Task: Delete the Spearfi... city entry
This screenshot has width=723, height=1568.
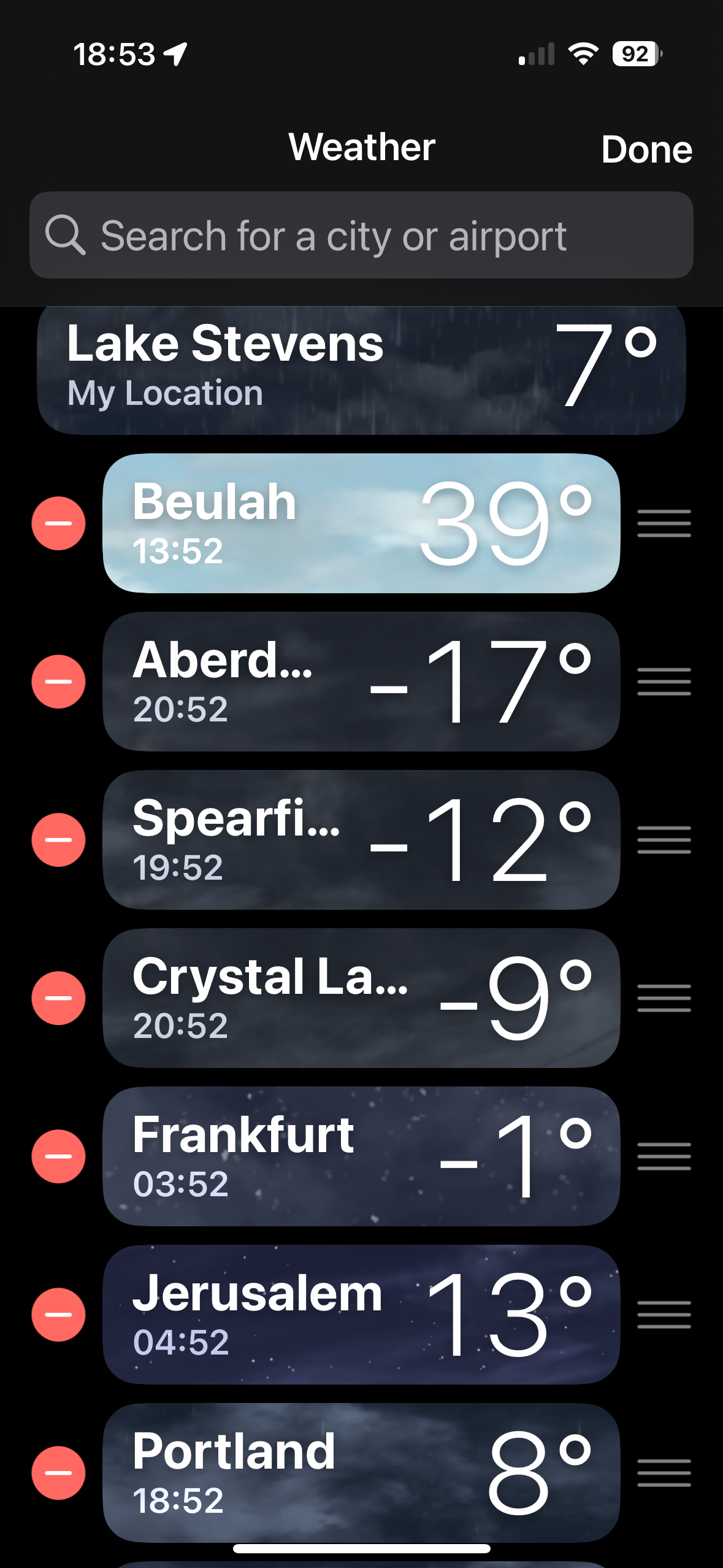Action: coord(58,840)
